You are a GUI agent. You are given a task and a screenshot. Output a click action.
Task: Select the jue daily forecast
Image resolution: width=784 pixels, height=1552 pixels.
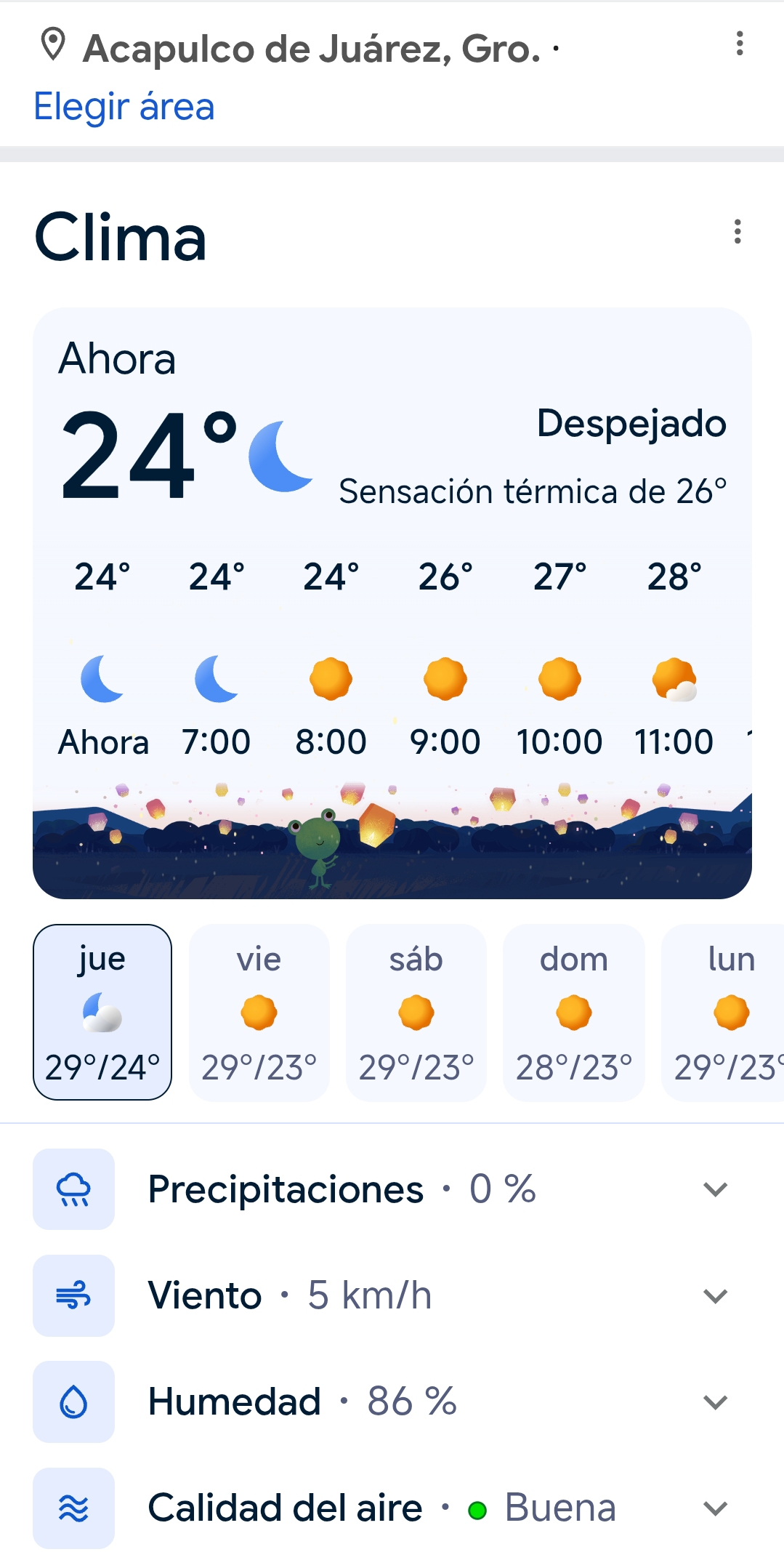click(x=102, y=1012)
